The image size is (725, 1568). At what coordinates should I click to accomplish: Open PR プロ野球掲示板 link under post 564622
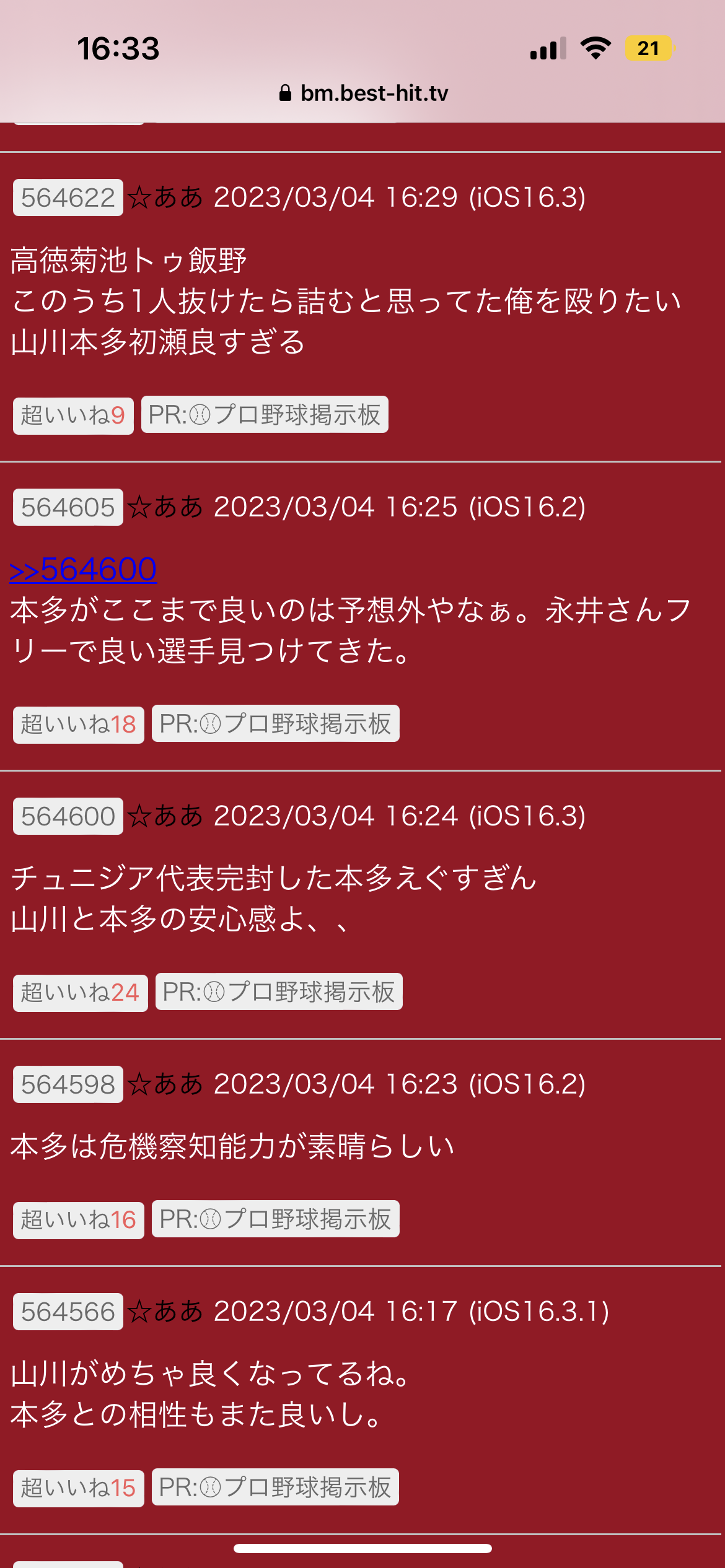265,414
